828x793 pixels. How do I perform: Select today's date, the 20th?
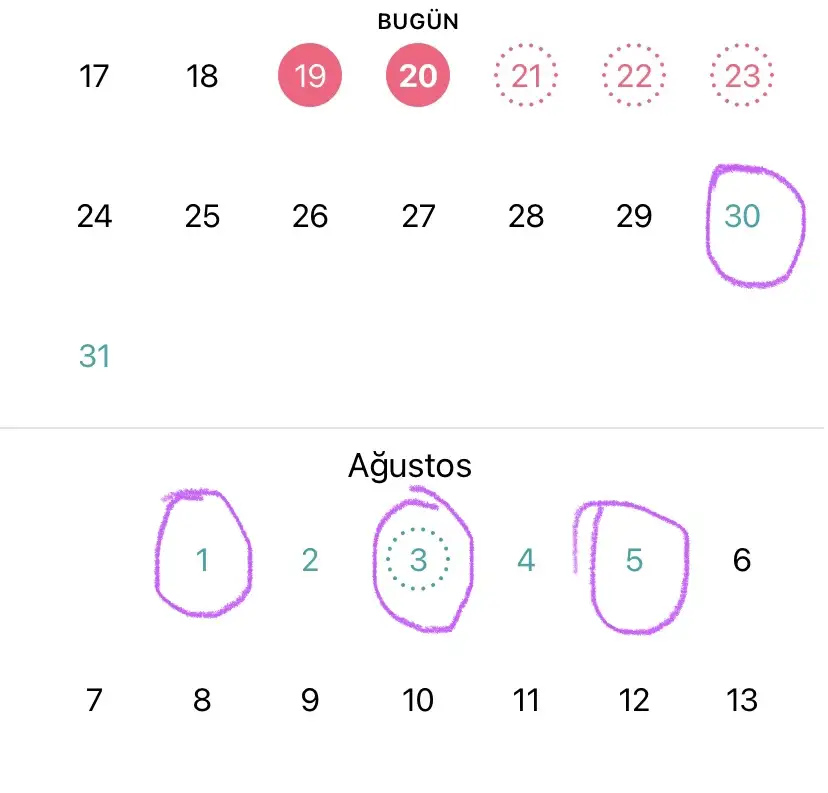[x=418, y=76]
